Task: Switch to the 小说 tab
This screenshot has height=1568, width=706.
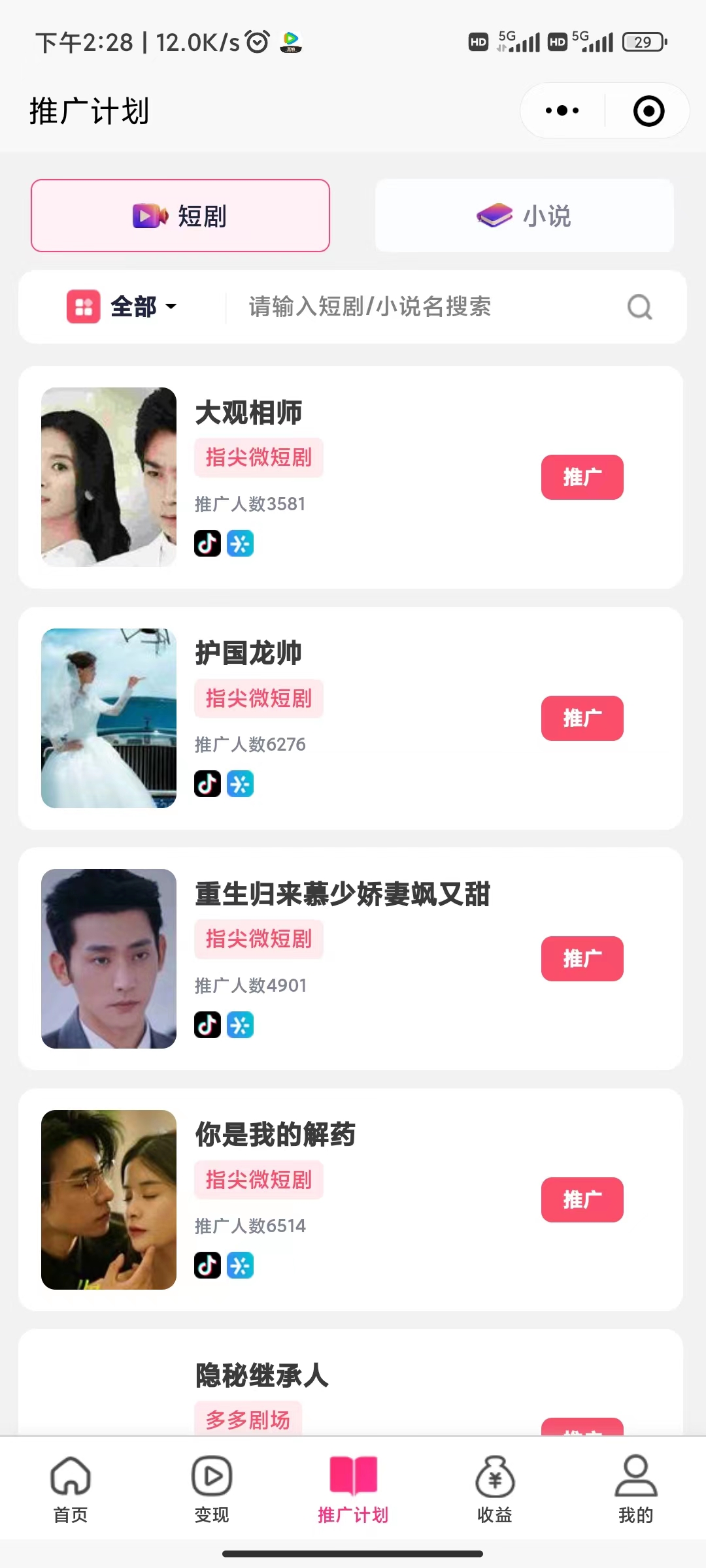Action: pyautogui.click(x=524, y=216)
